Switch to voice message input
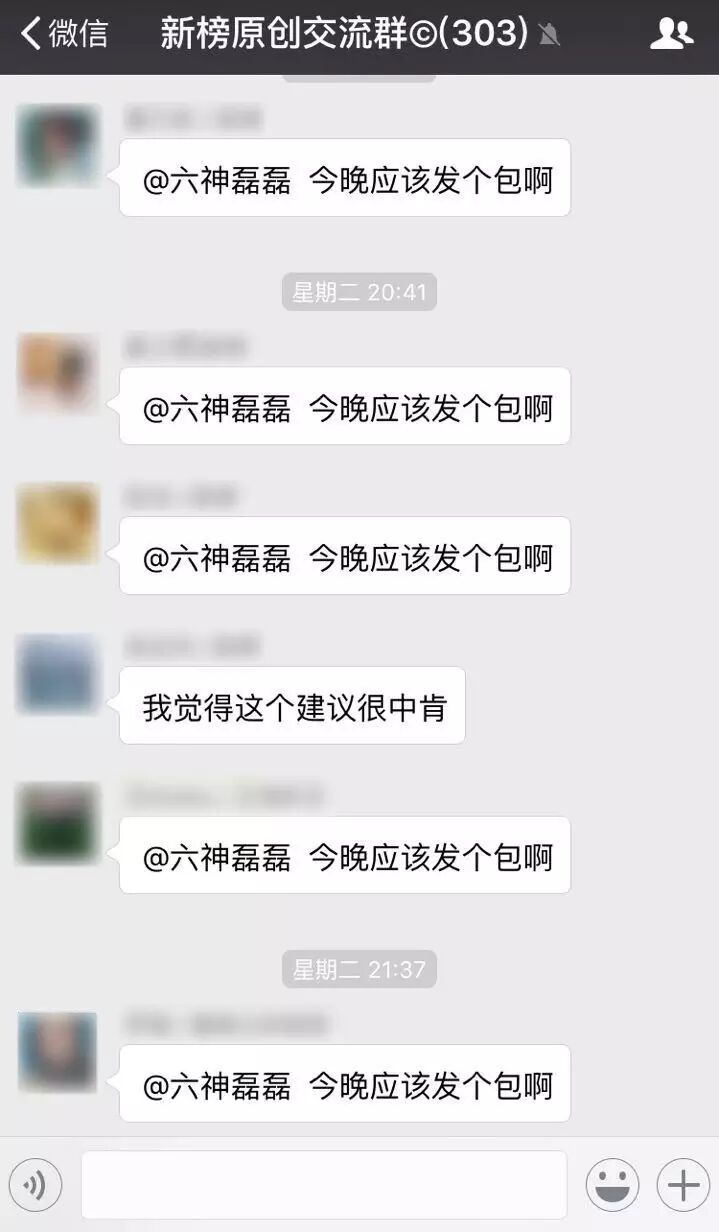The image size is (719, 1232). click(x=36, y=1185)
